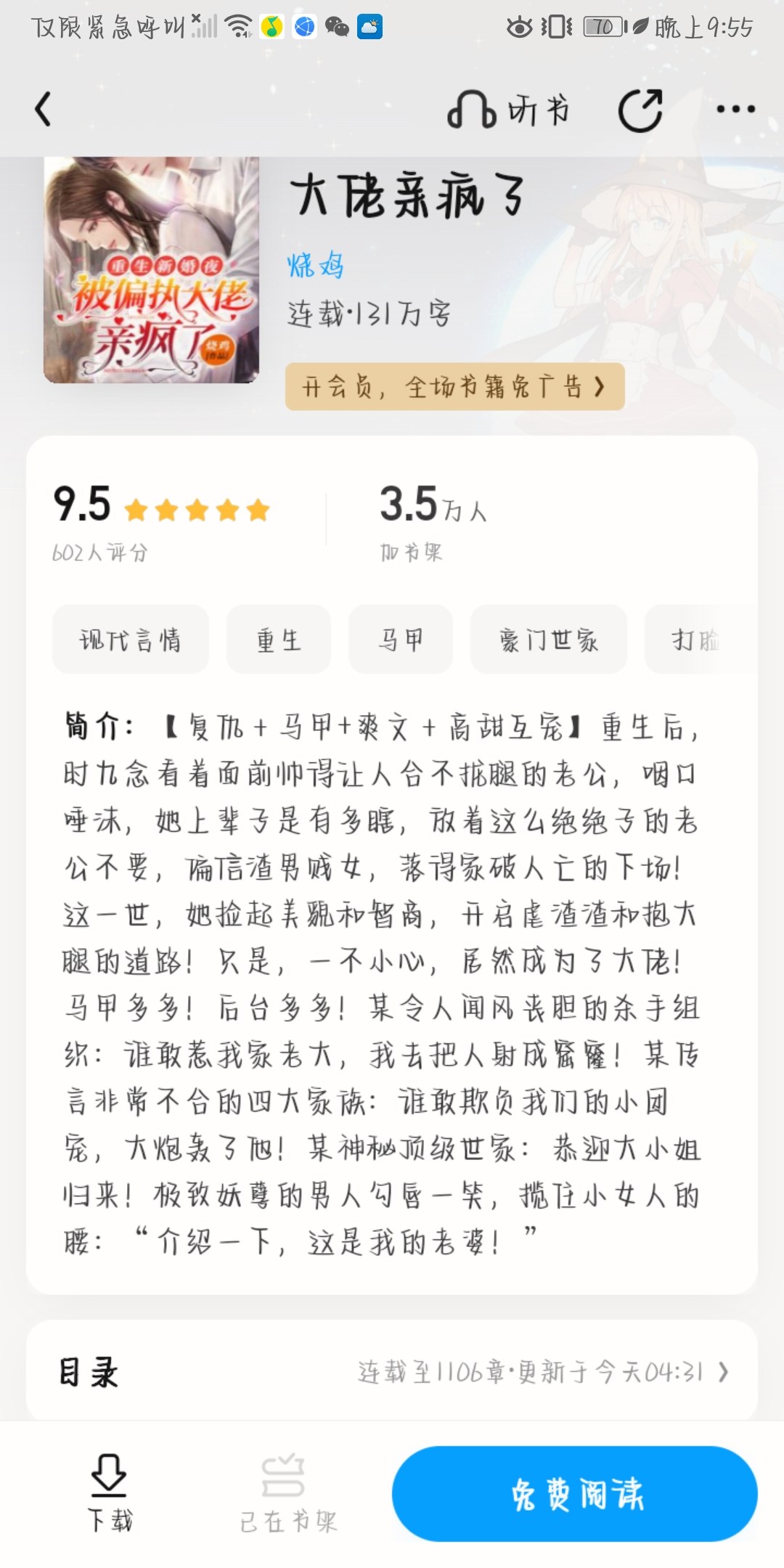
Task: Select the 打脸 tag
Action: (697, 640)
